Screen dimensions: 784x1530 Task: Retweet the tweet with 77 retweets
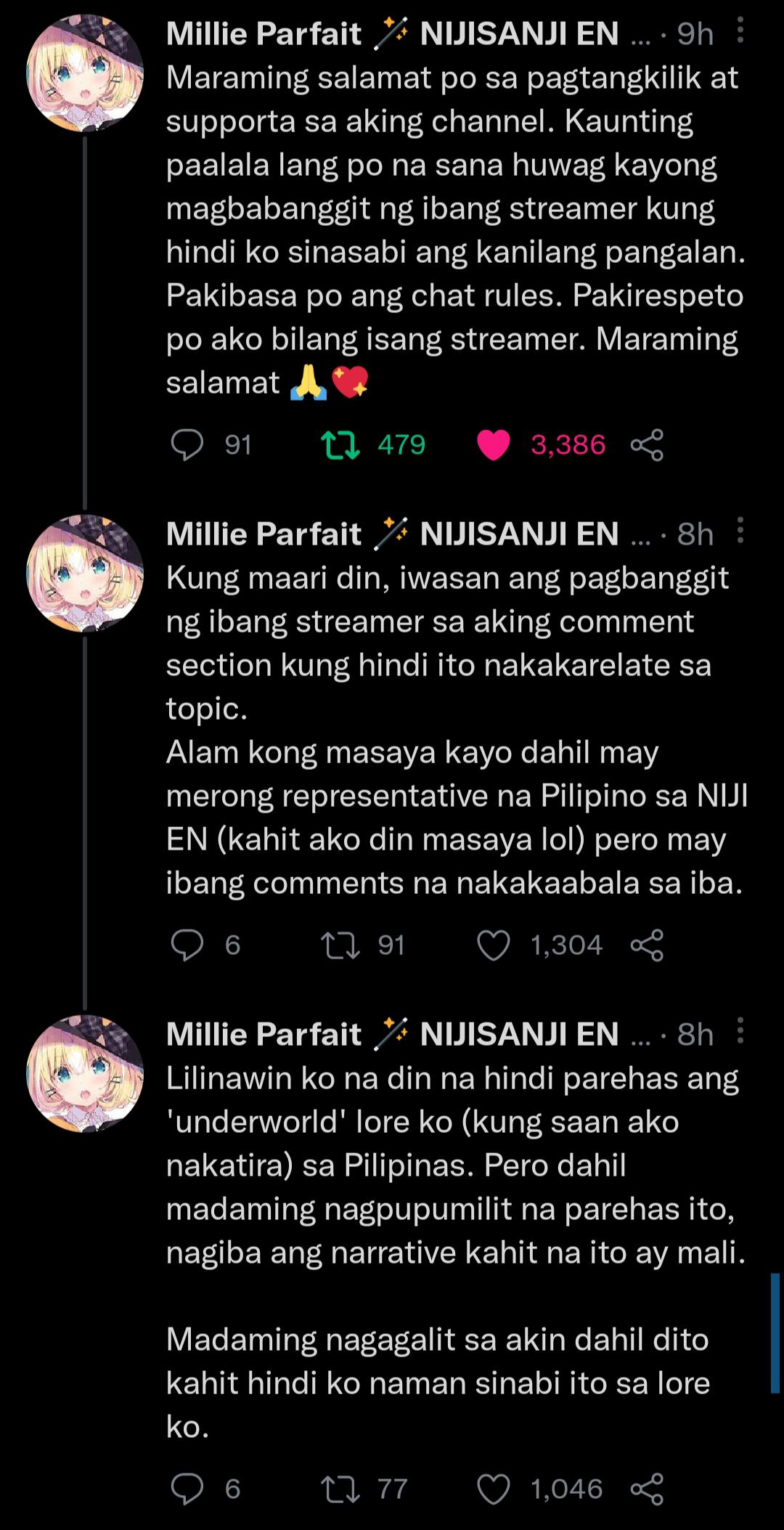340,1489
